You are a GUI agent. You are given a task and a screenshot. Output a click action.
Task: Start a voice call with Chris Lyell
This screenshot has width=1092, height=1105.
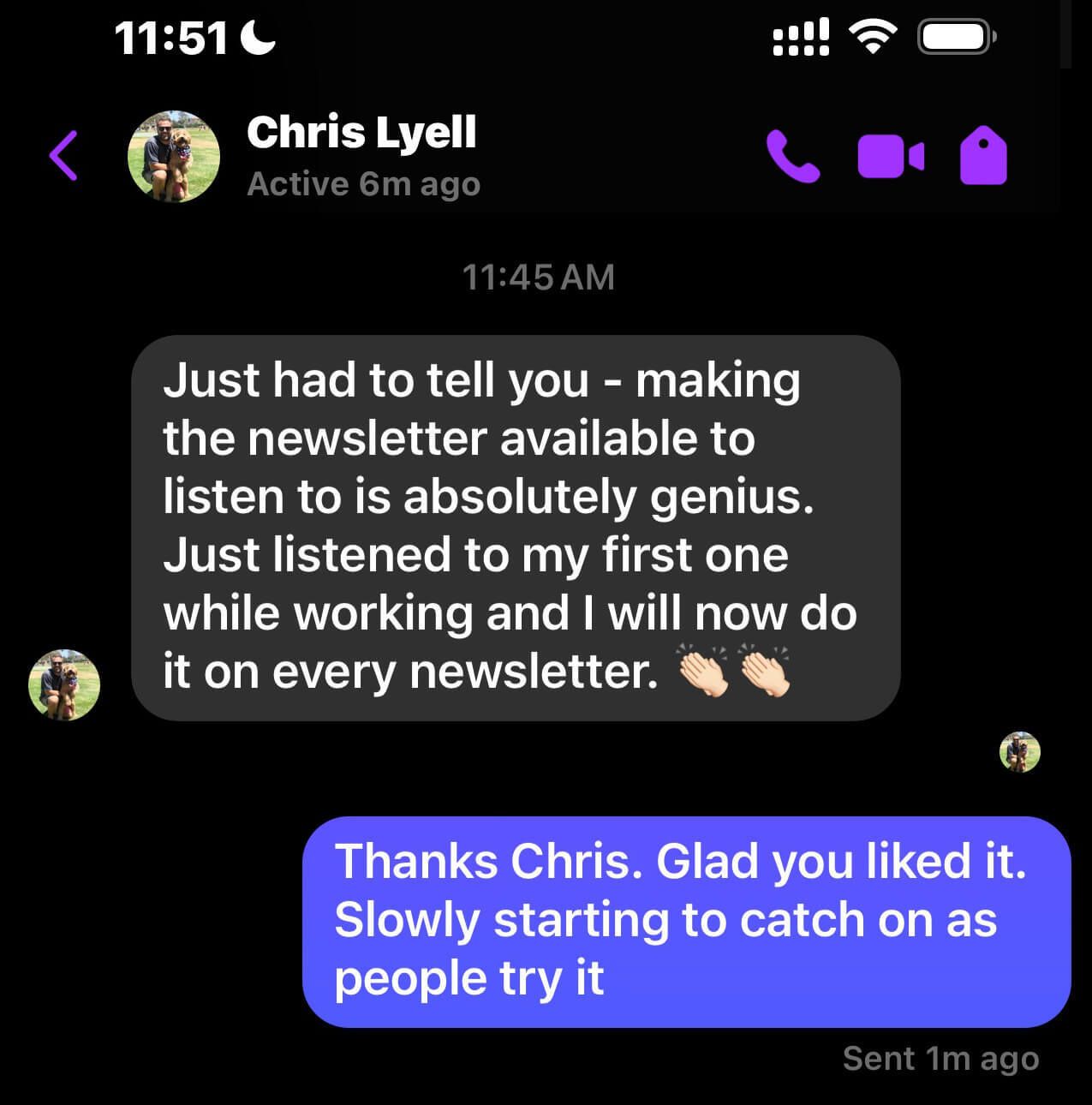pyautogui.click(x=792, y=157)
